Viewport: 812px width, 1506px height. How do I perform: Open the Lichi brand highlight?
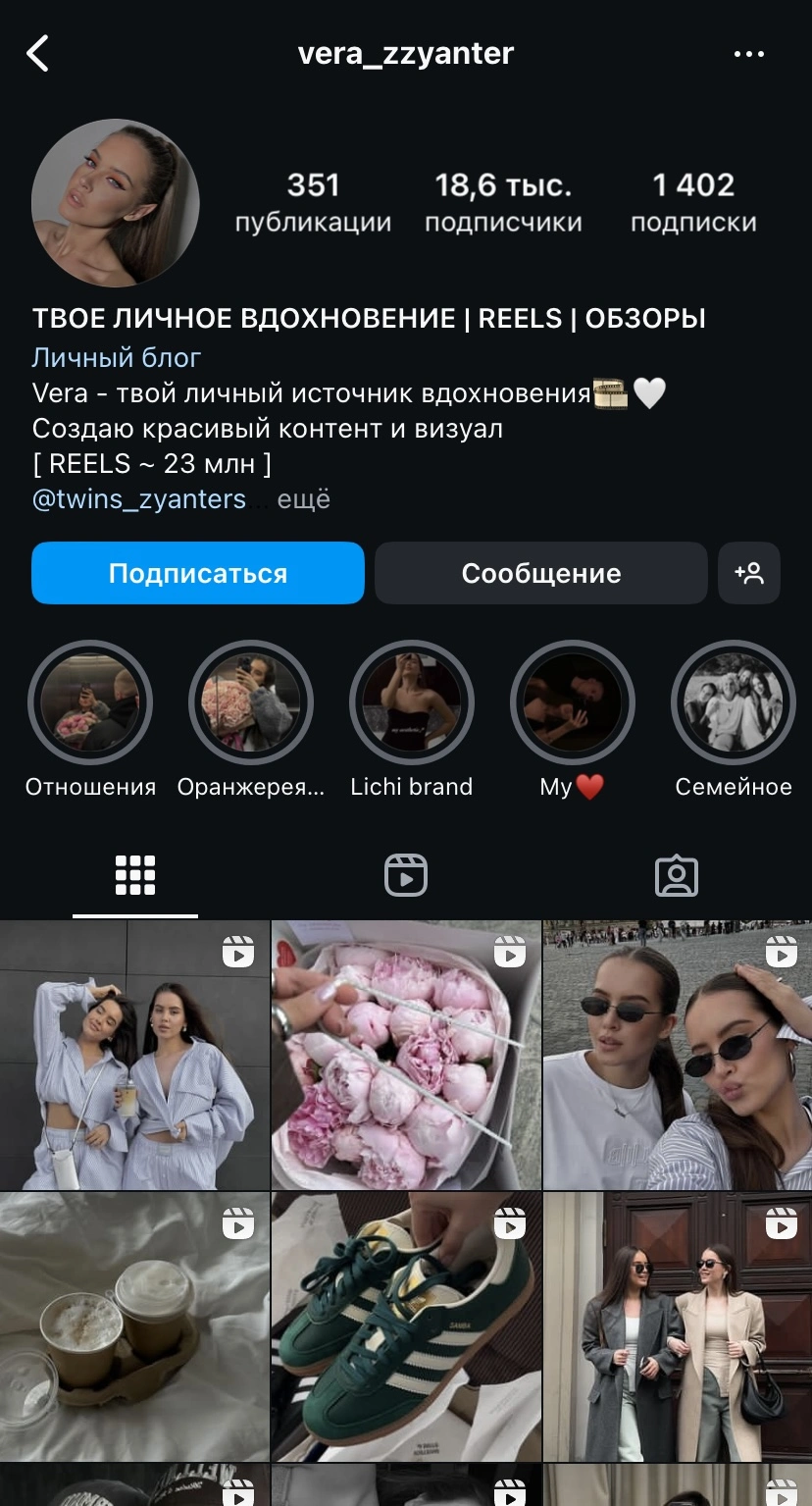click(x=412, y=703)
